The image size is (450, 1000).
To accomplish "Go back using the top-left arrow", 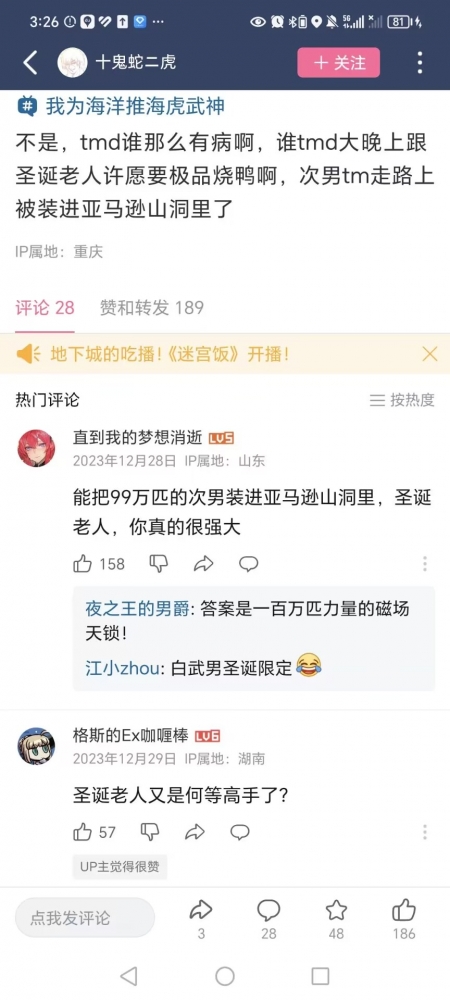I will click(30, 62).
